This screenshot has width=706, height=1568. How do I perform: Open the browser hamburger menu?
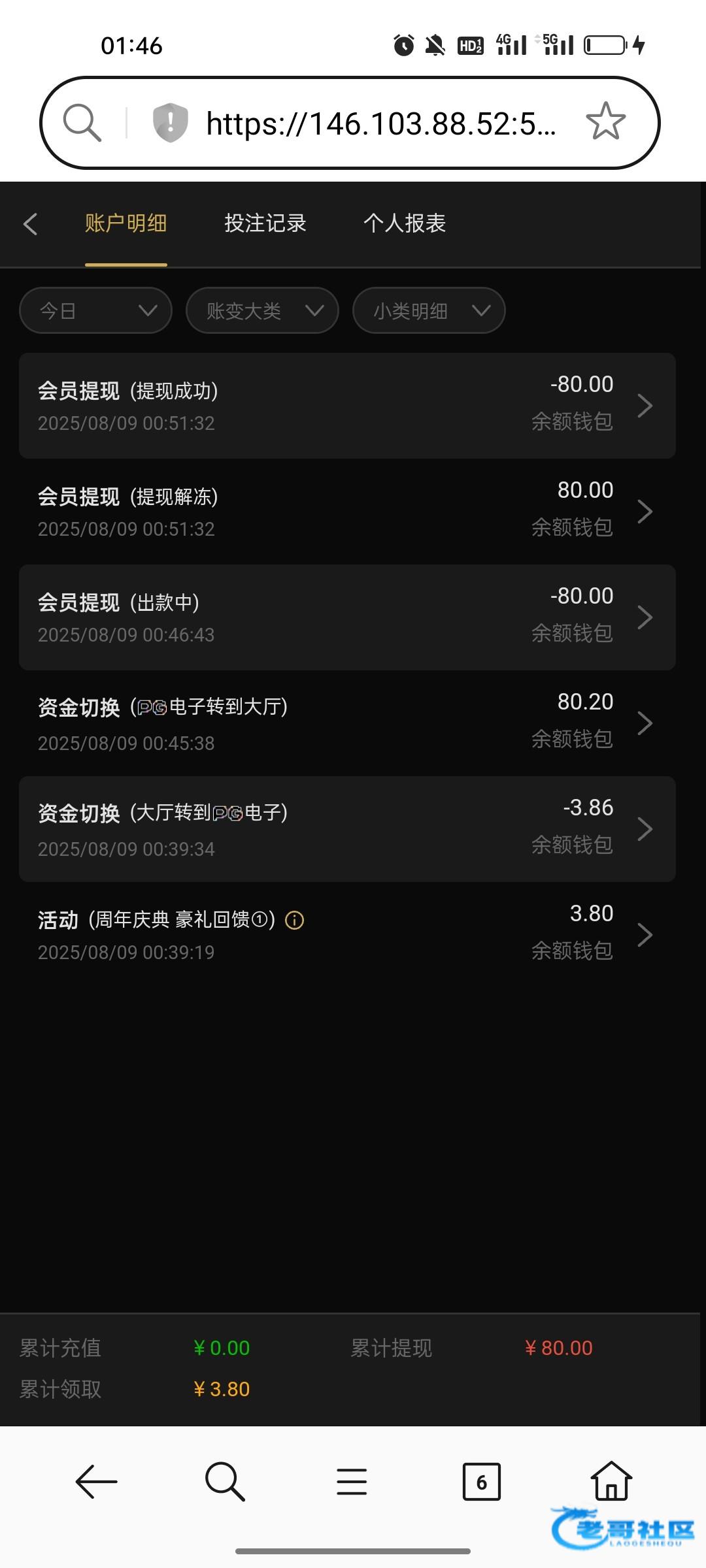click(x=352, y=1481)
